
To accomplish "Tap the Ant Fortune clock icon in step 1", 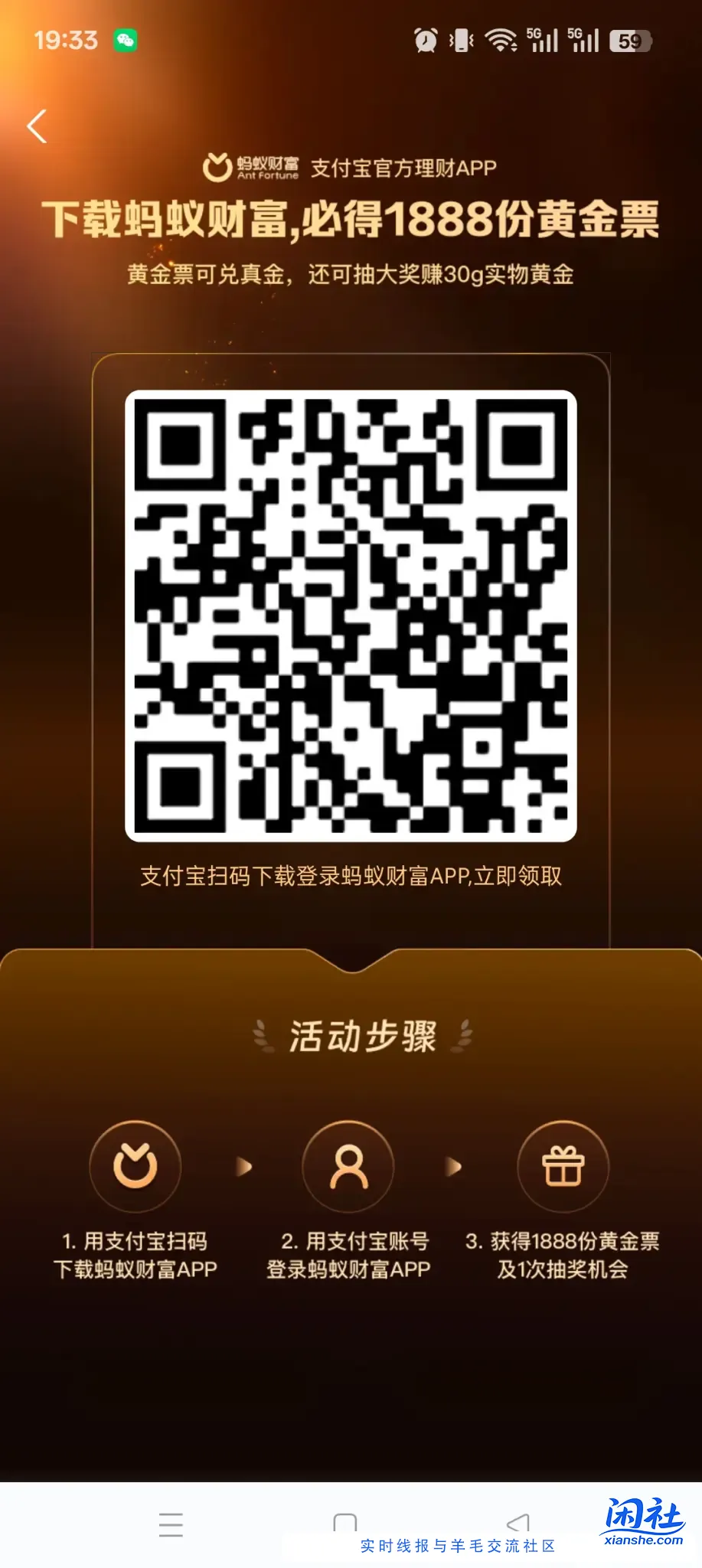I will point(135,1167).
